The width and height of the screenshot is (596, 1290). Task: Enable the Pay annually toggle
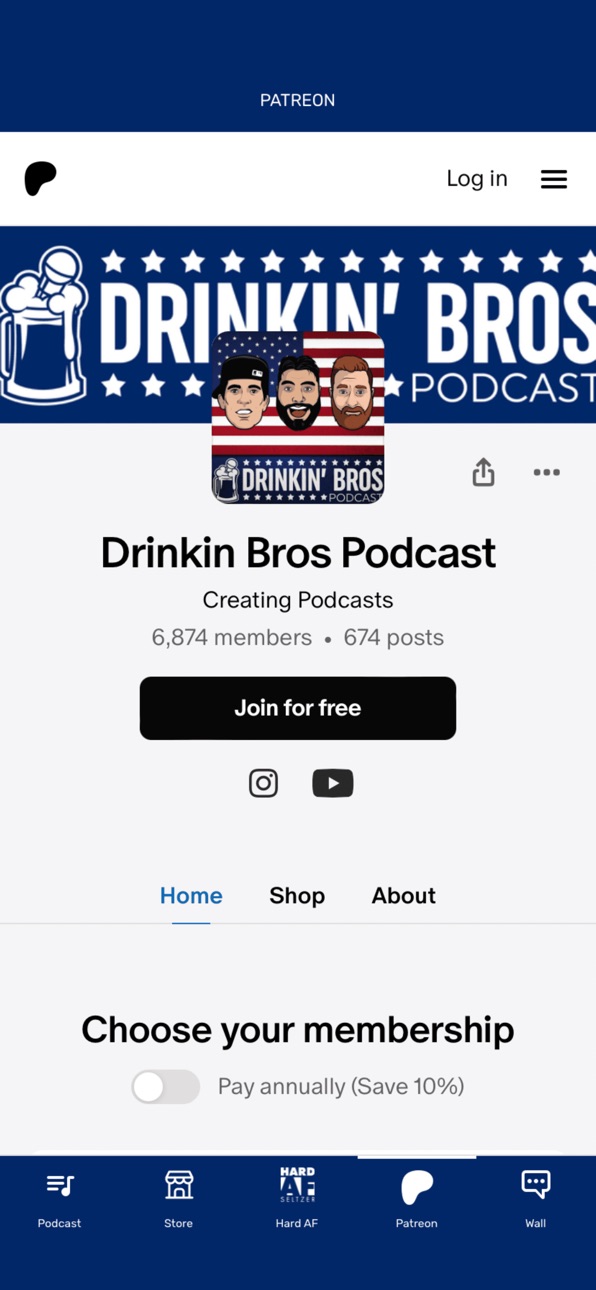(x=166, y=1087)
